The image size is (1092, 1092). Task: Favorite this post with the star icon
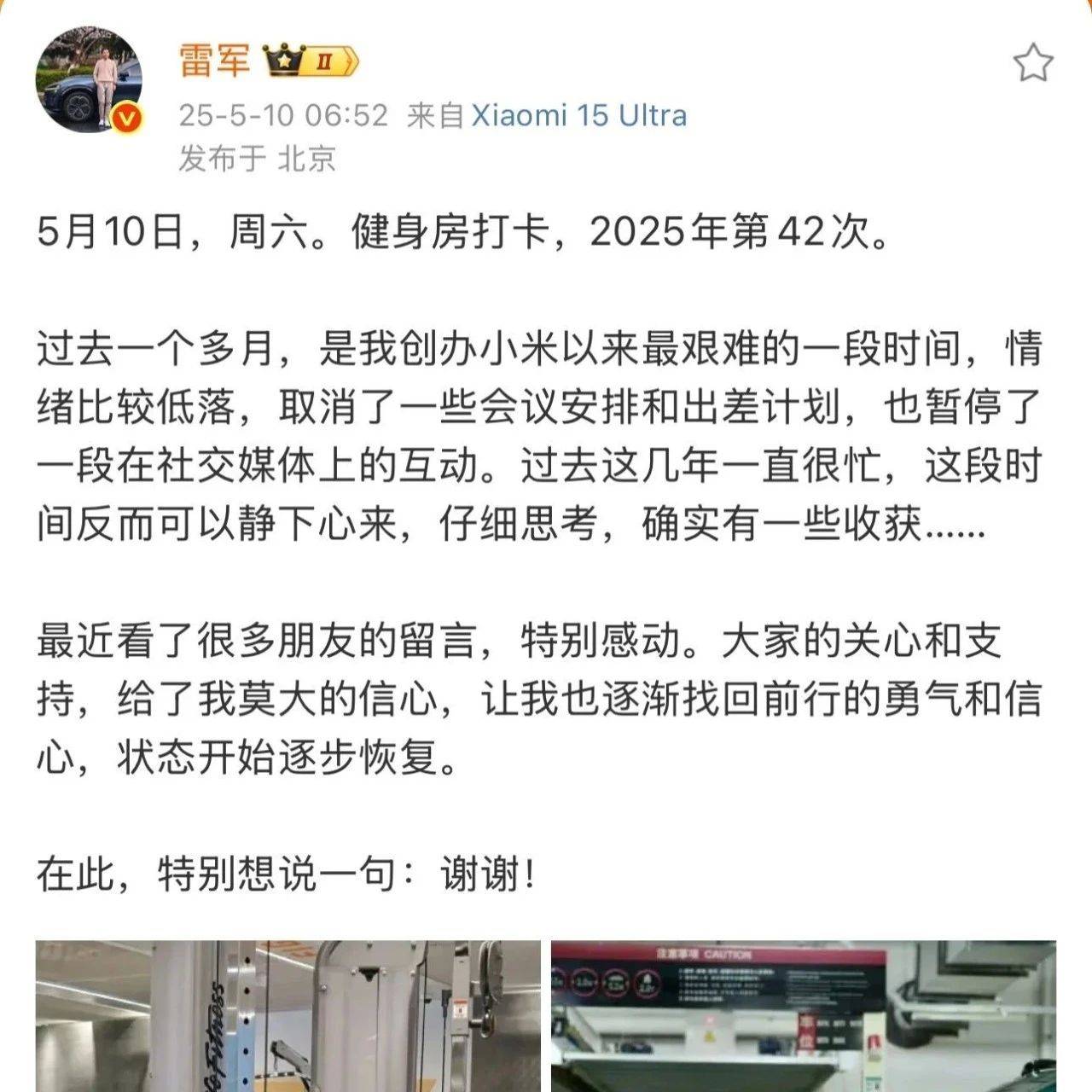click(1032, 64)
